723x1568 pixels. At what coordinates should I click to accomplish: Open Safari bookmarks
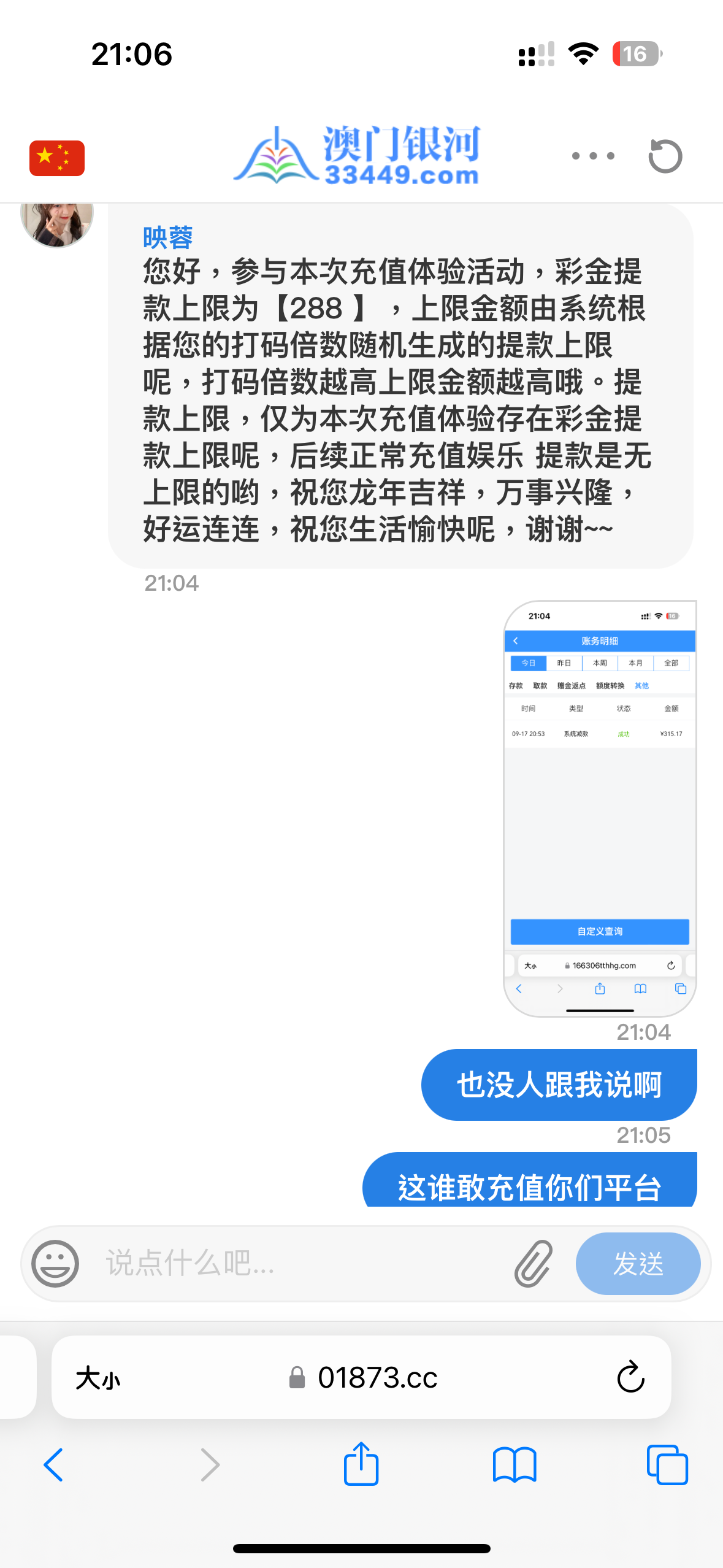[514, 1465]
